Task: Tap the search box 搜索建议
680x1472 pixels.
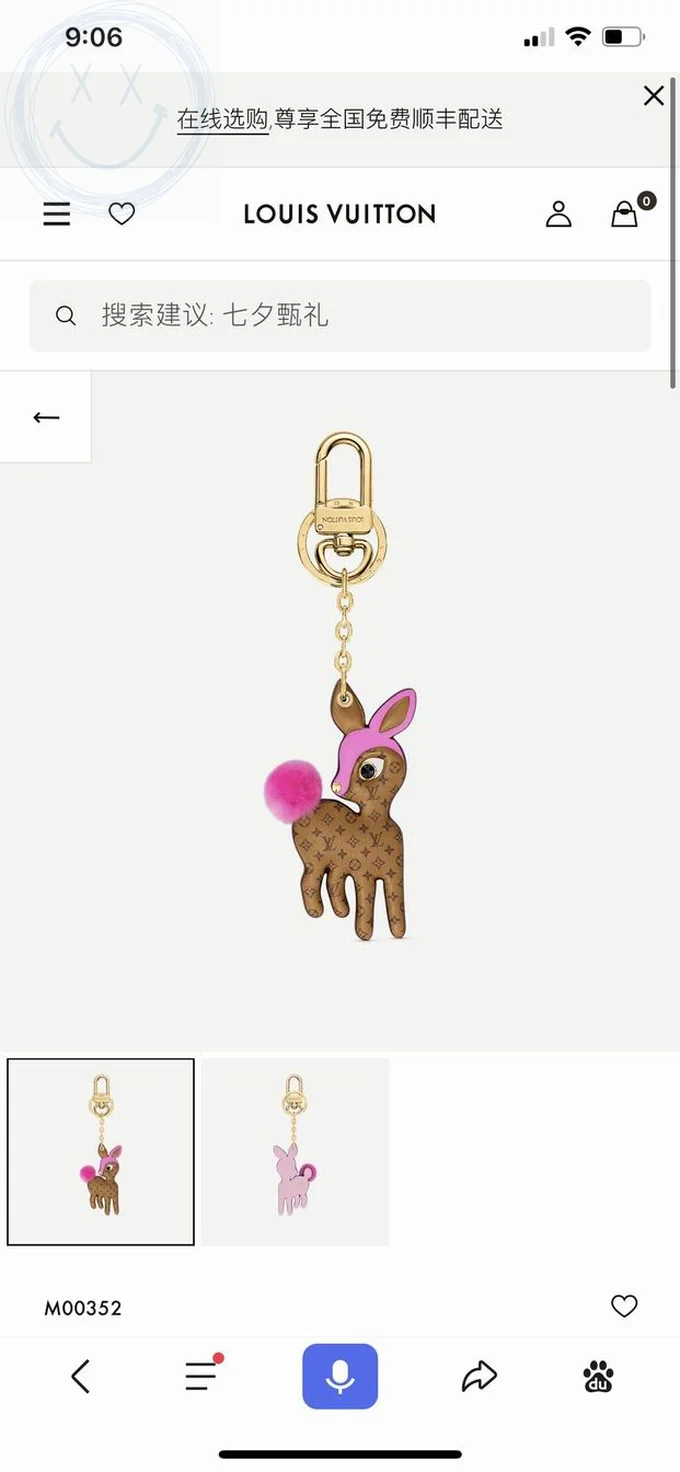Action: coord(340,316)
